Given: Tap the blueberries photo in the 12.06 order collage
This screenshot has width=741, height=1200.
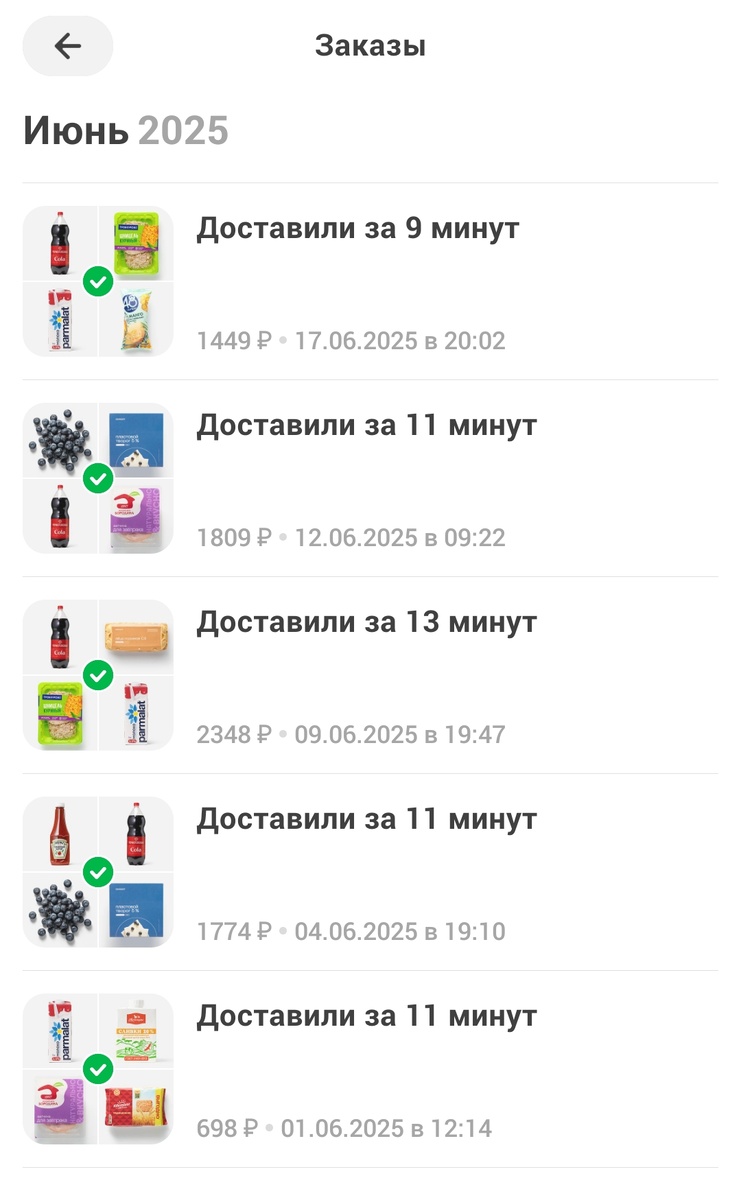Looking at the screenshot, I should tap(58, 439).
